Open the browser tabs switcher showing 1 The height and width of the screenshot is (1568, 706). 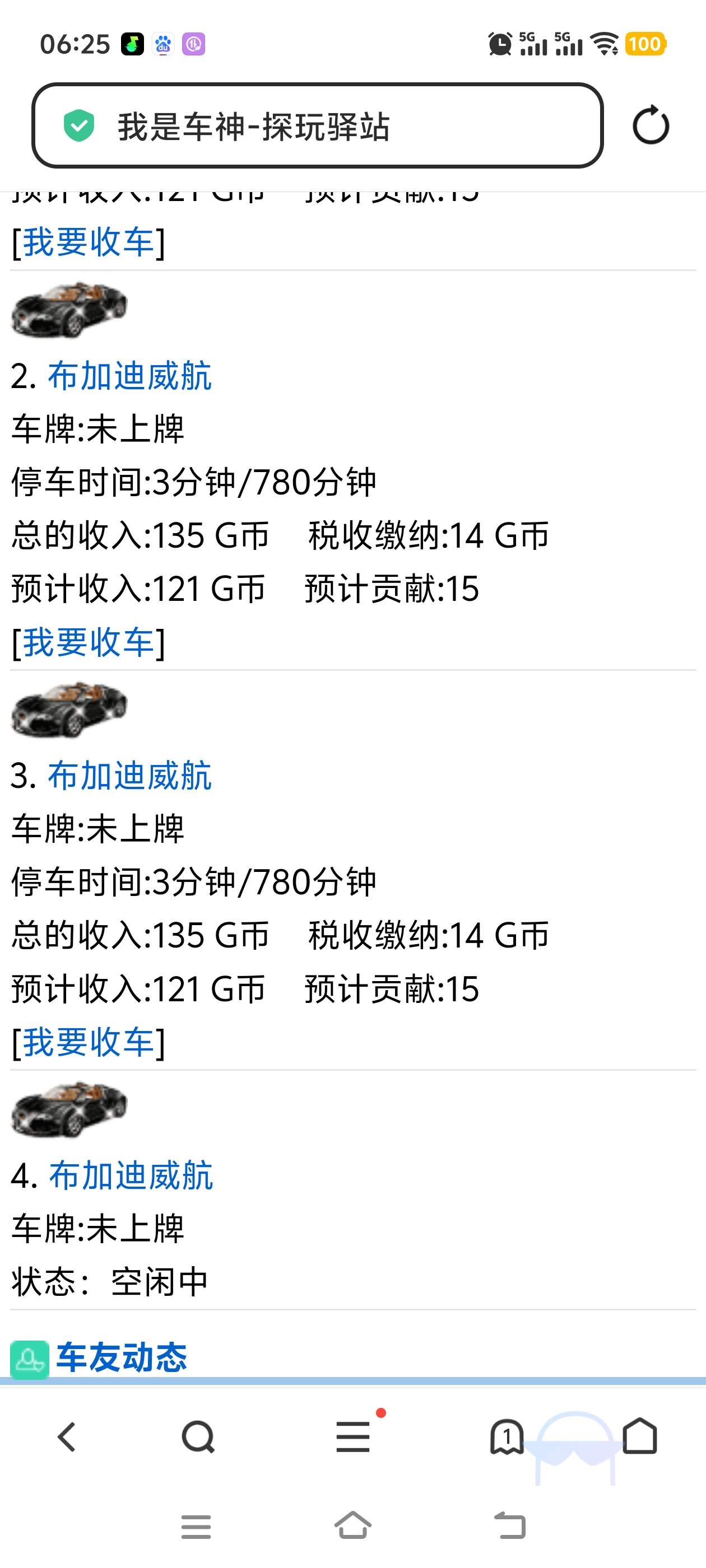tap(507, 1438)
